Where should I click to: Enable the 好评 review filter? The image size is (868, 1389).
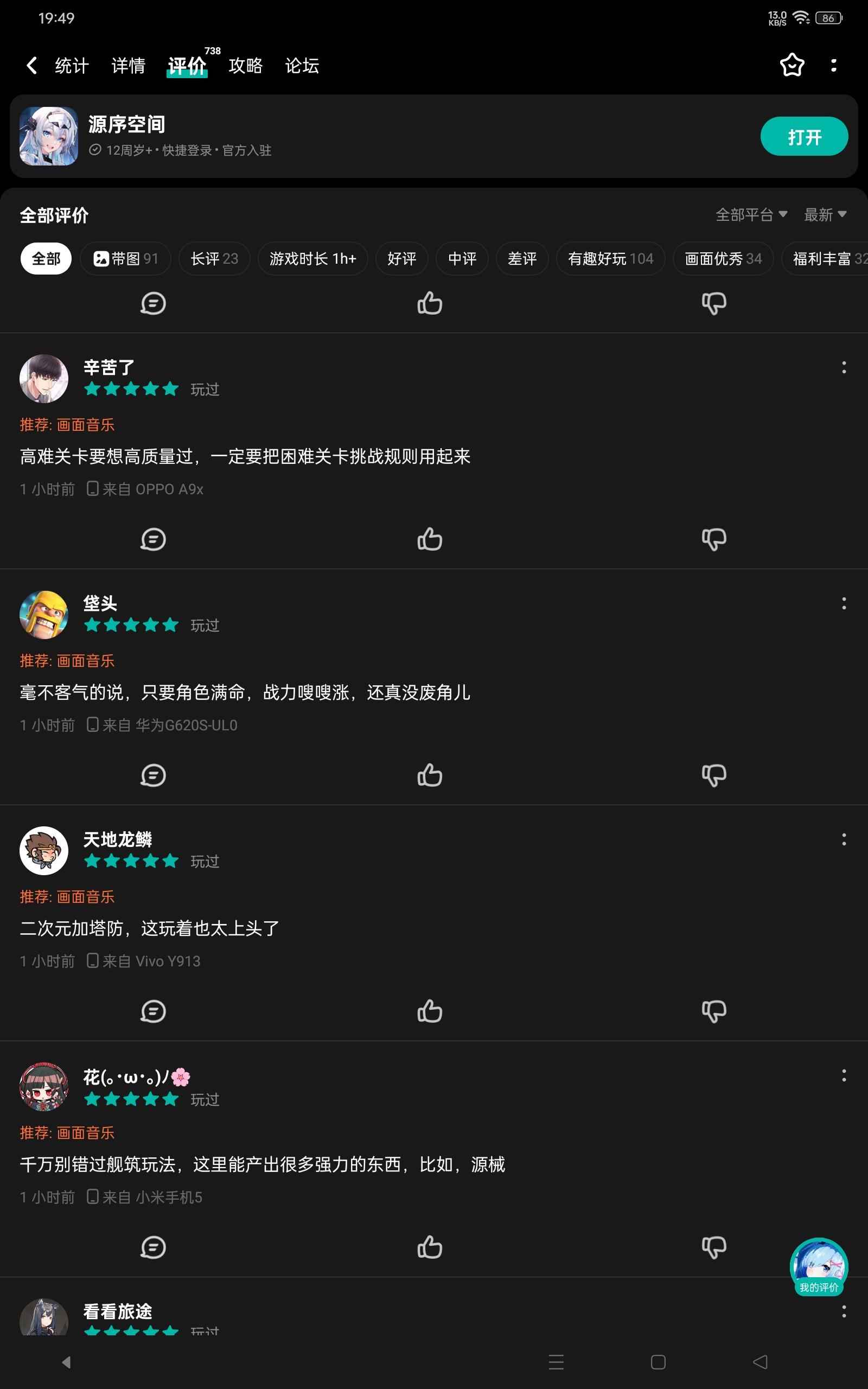(x=402, y=258)
